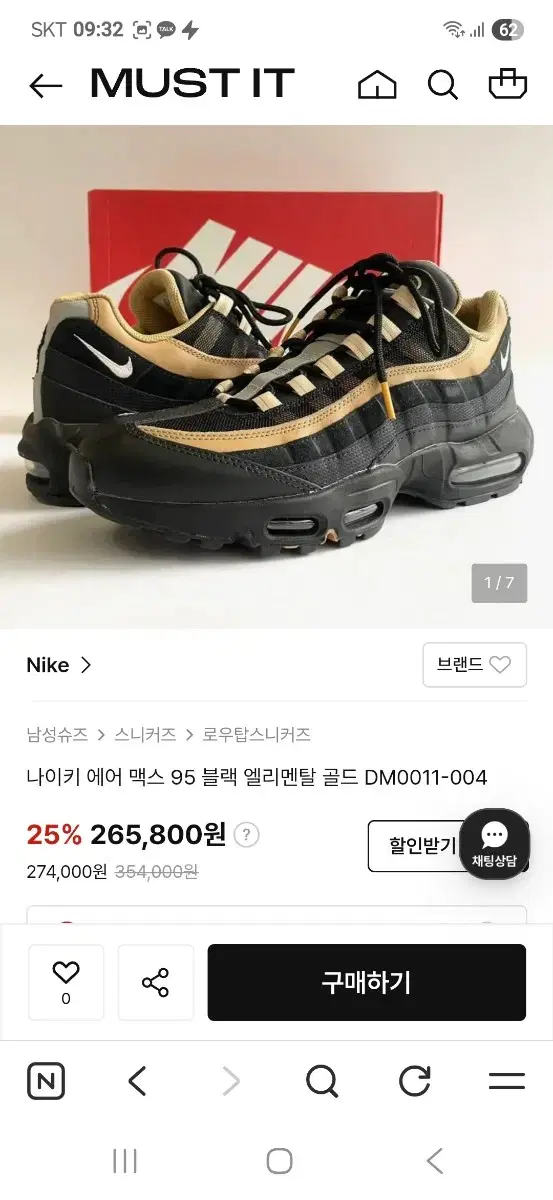Screen dimensions: 553x1200
Task: Favorite the brand with 브랜드 heart button
Action: [474, 665]
